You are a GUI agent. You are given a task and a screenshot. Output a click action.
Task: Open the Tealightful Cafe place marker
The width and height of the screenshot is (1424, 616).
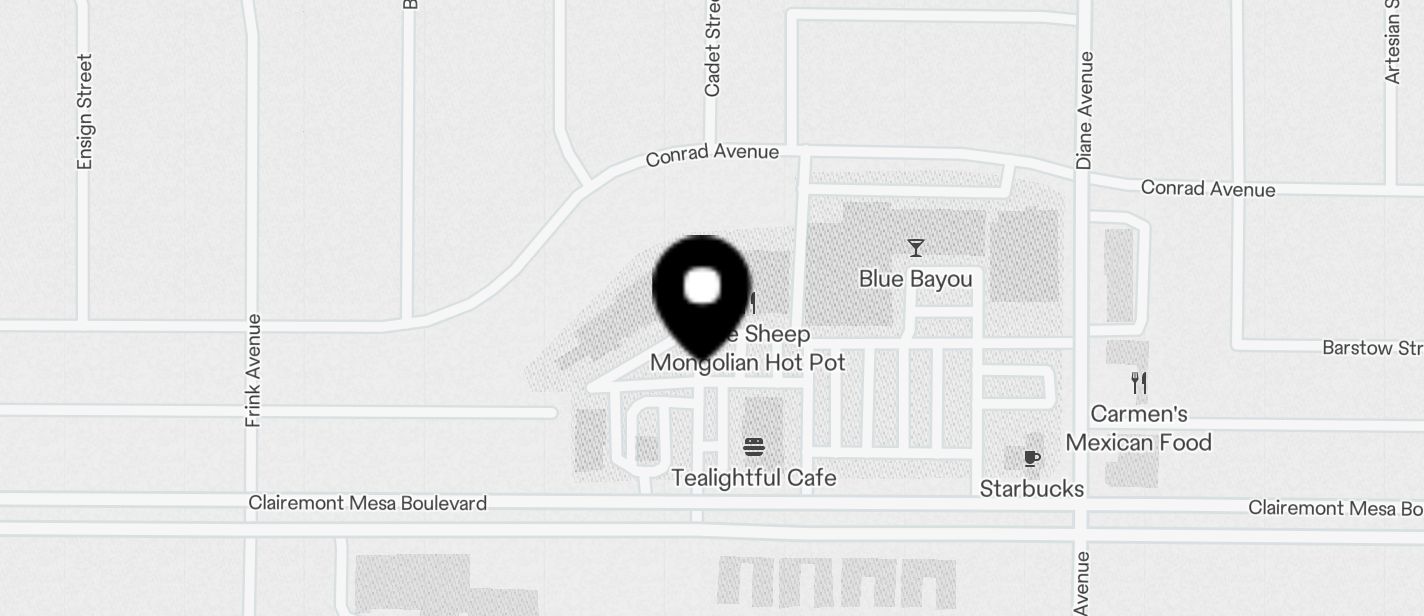(754, 446)
